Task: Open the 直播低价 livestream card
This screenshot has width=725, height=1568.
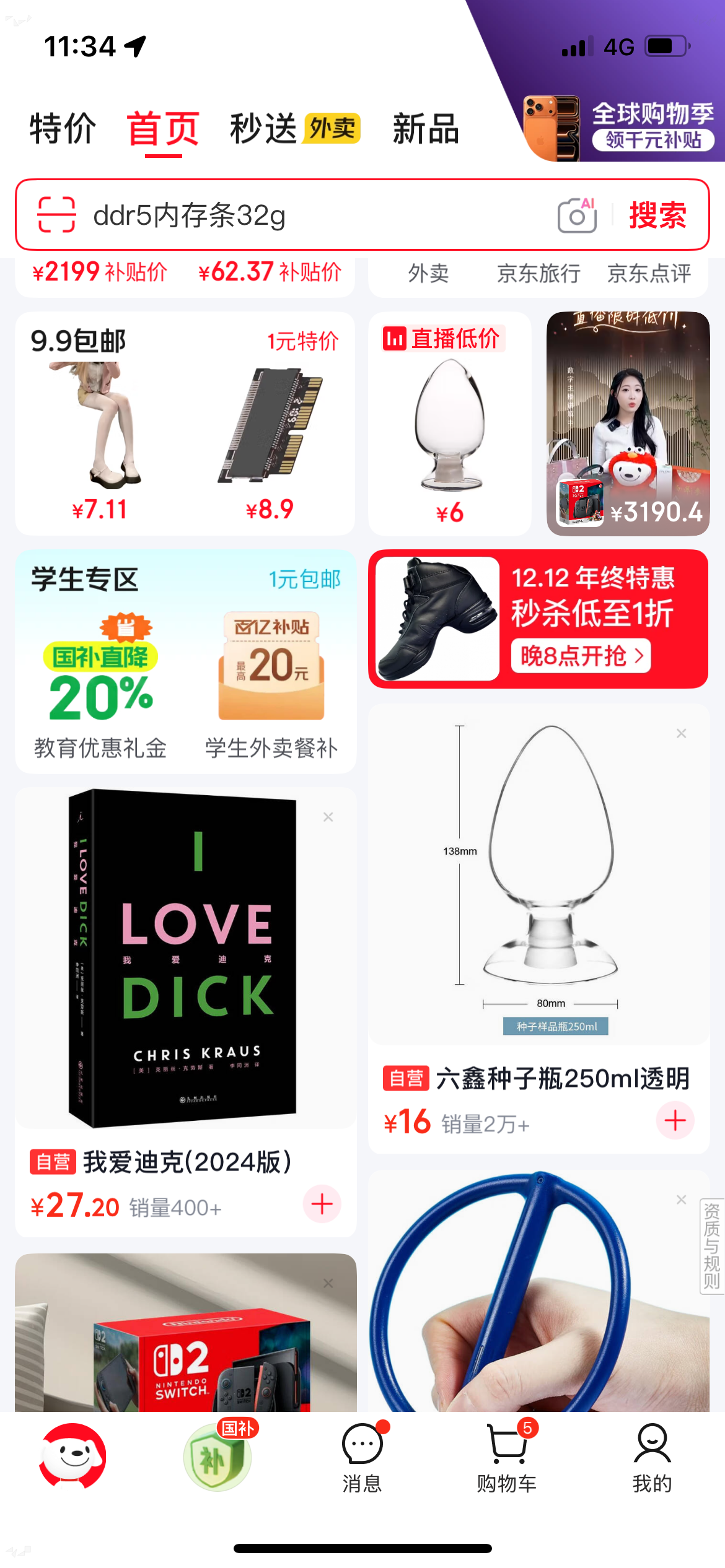Action: pyautogui.click(x=449, y=424)
